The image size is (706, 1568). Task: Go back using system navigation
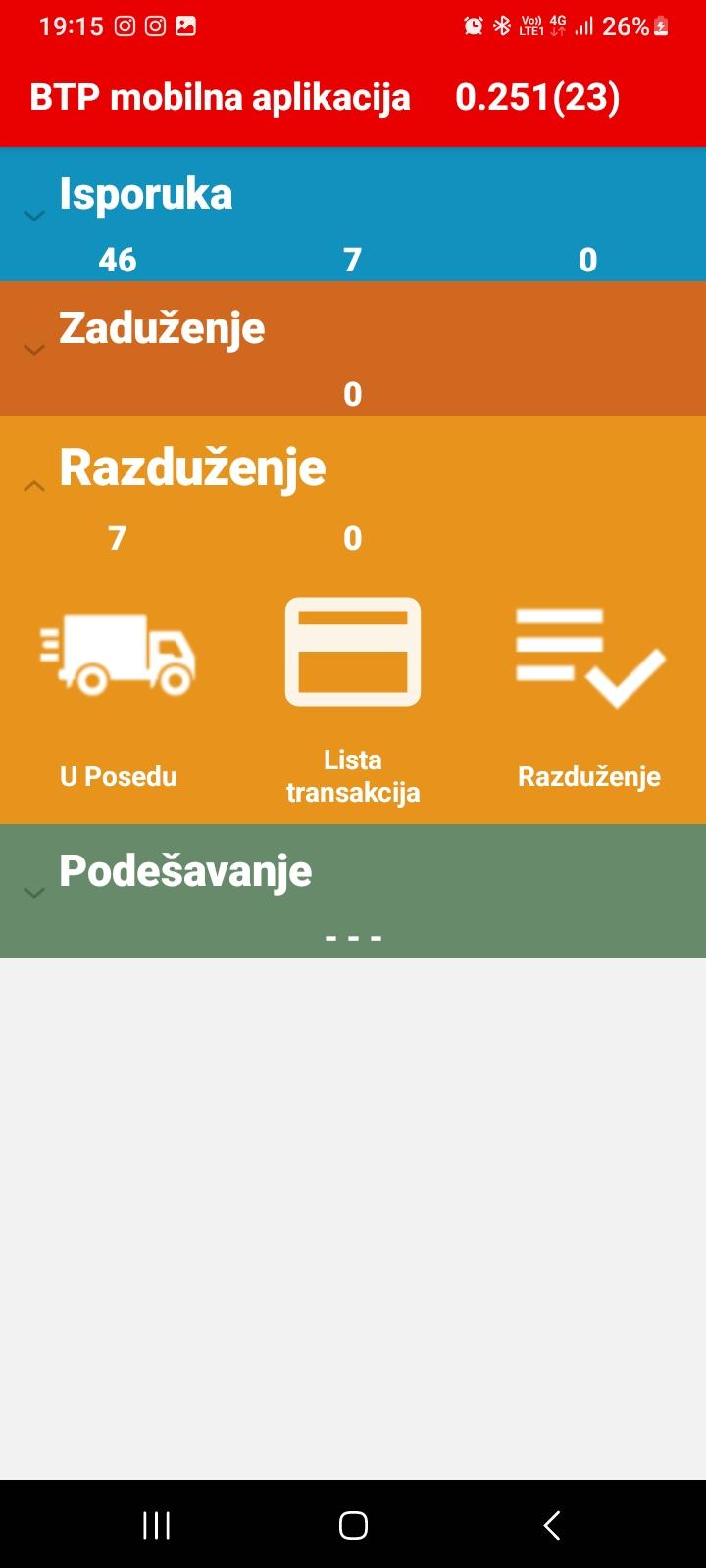[552, 1525]
